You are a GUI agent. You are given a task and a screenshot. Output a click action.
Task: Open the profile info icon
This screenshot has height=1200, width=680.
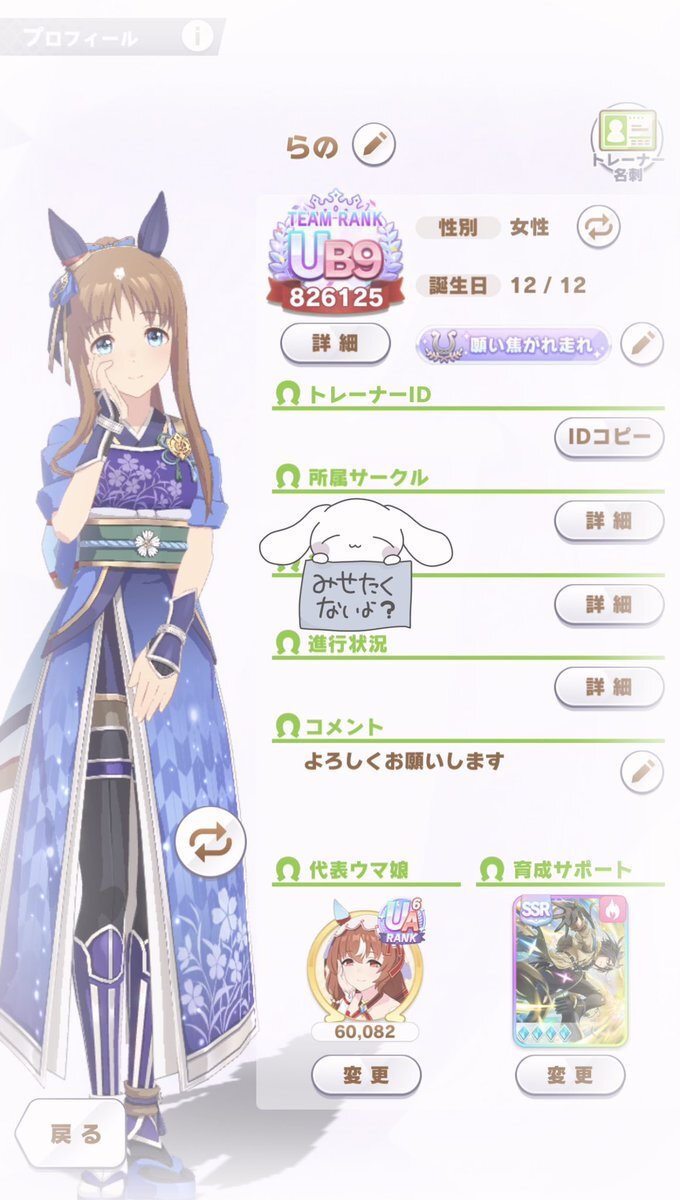pyautogui.click(x=198, y=37)
